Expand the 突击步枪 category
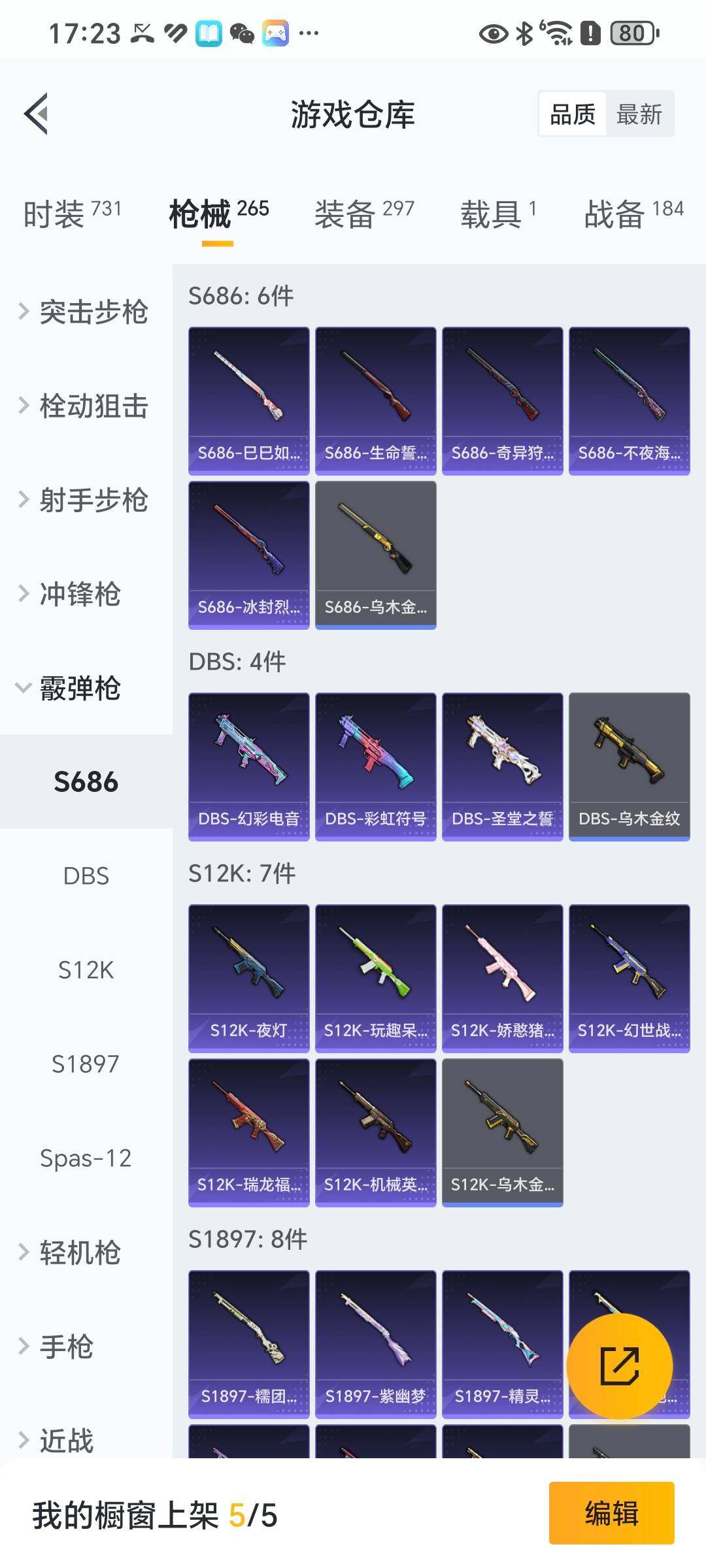Screen dimensions: 706x1568 pos(85,312)
